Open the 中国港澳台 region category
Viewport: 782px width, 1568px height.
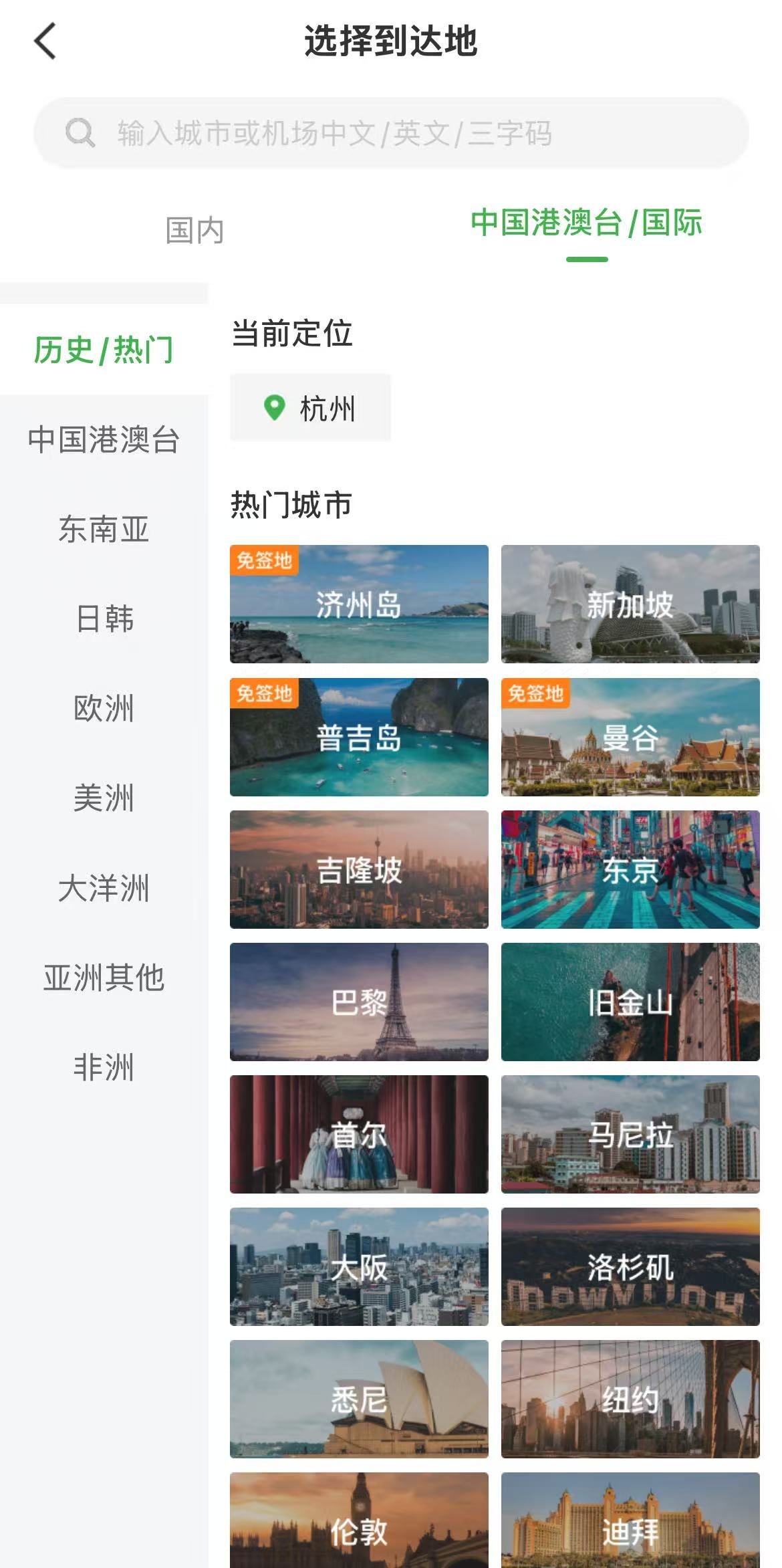coord(104,440)
